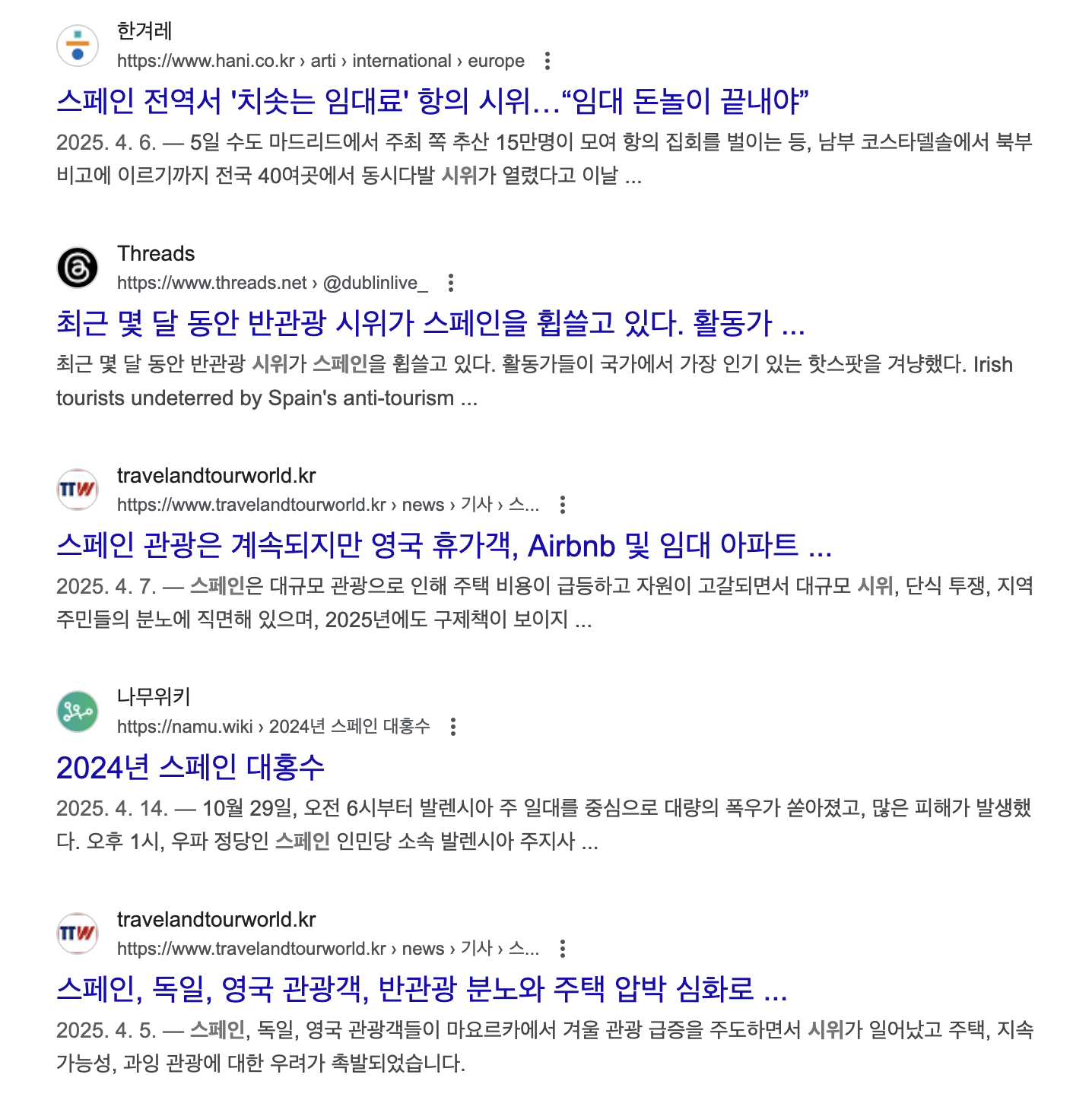Open more options for the 한겨레 result
1092x1119 pixels.
coord(548,61)
